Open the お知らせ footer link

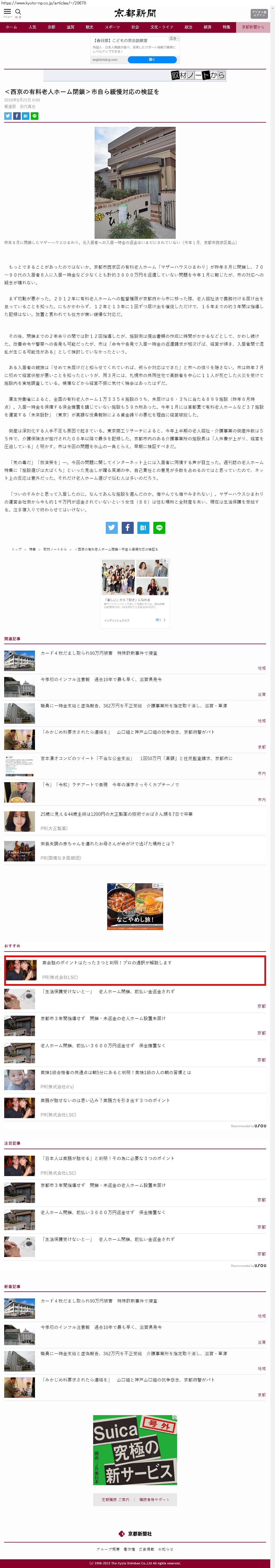(x=166, y=1549)
